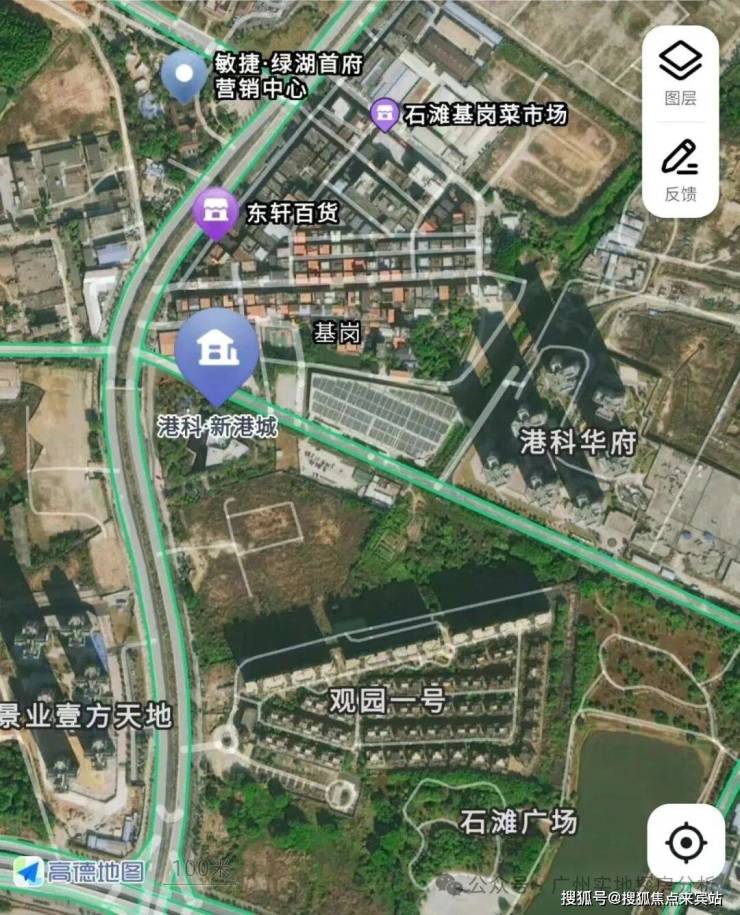
Task: Recenter map on my current location
Action: click(x=685, y=844)
